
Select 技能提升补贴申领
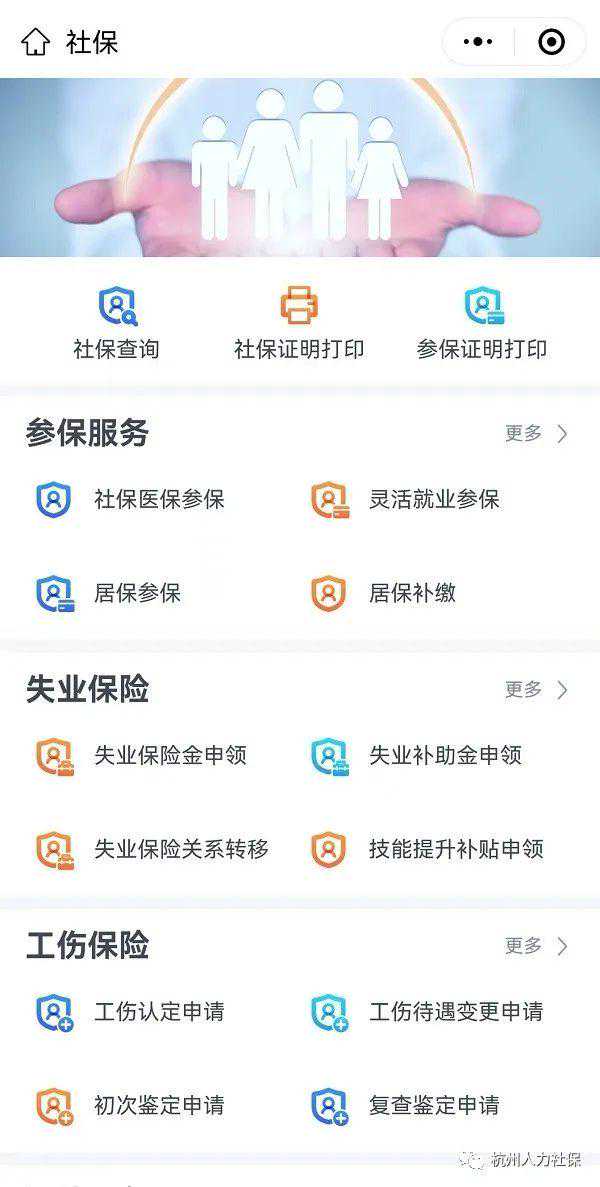click(x=427, y=849)
